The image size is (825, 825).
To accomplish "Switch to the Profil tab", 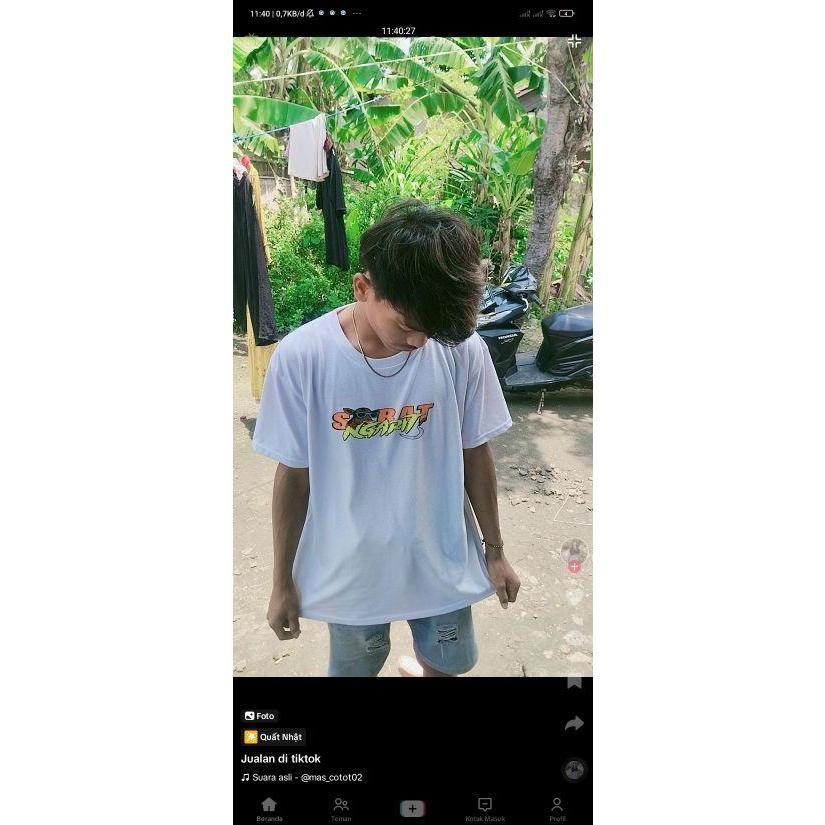I will 557,809.
